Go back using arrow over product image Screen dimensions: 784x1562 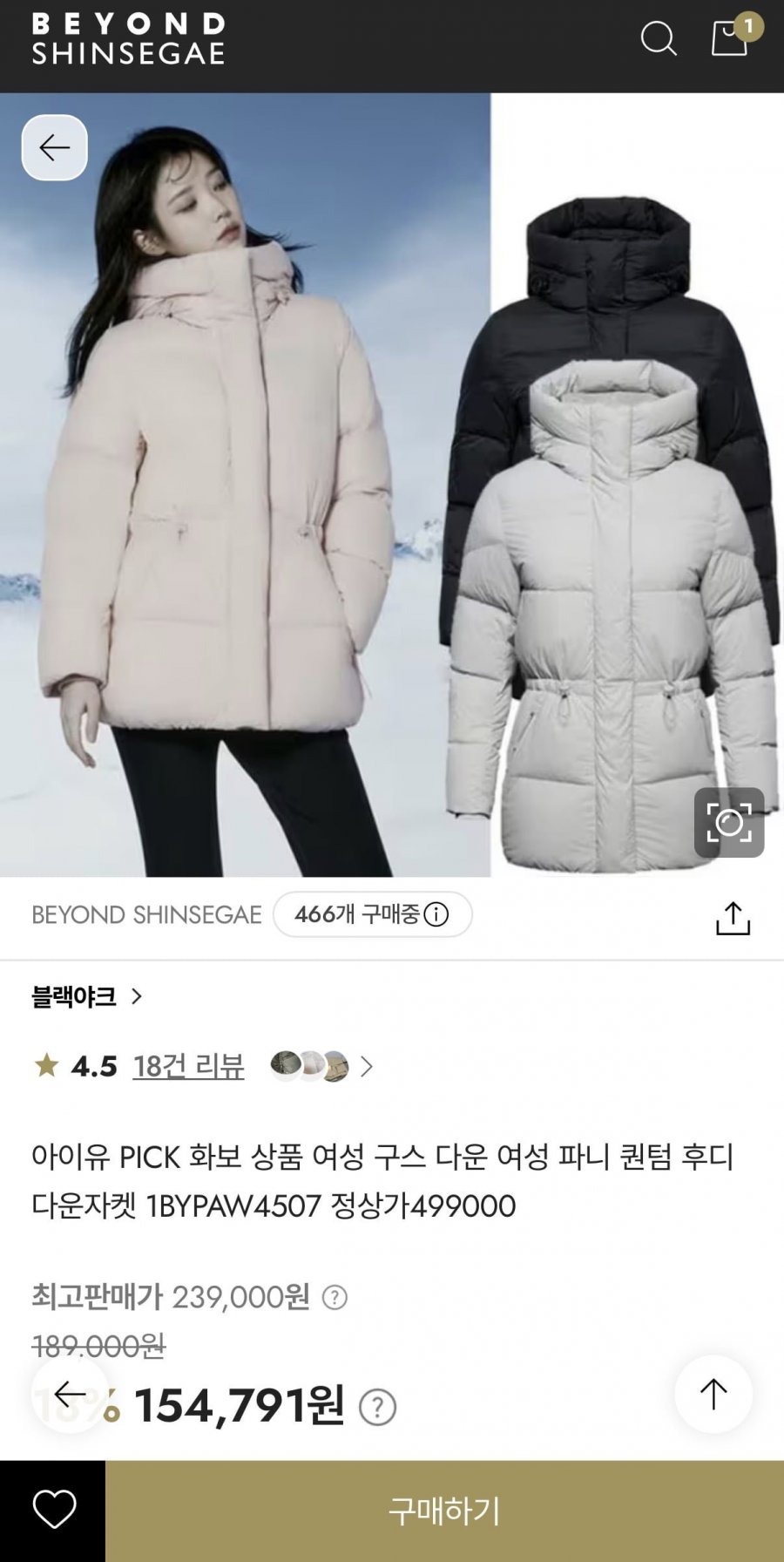55,148
